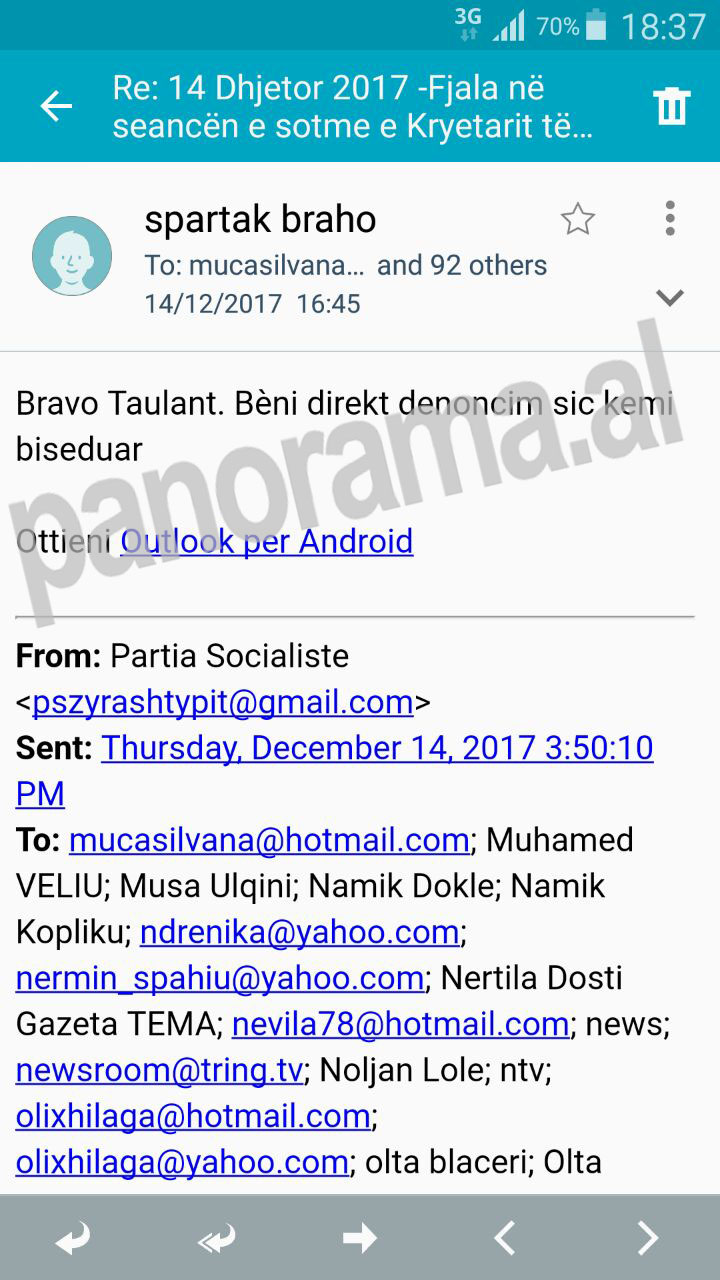Open the olixhilaga@hotmail.com link

(193, 1115)
